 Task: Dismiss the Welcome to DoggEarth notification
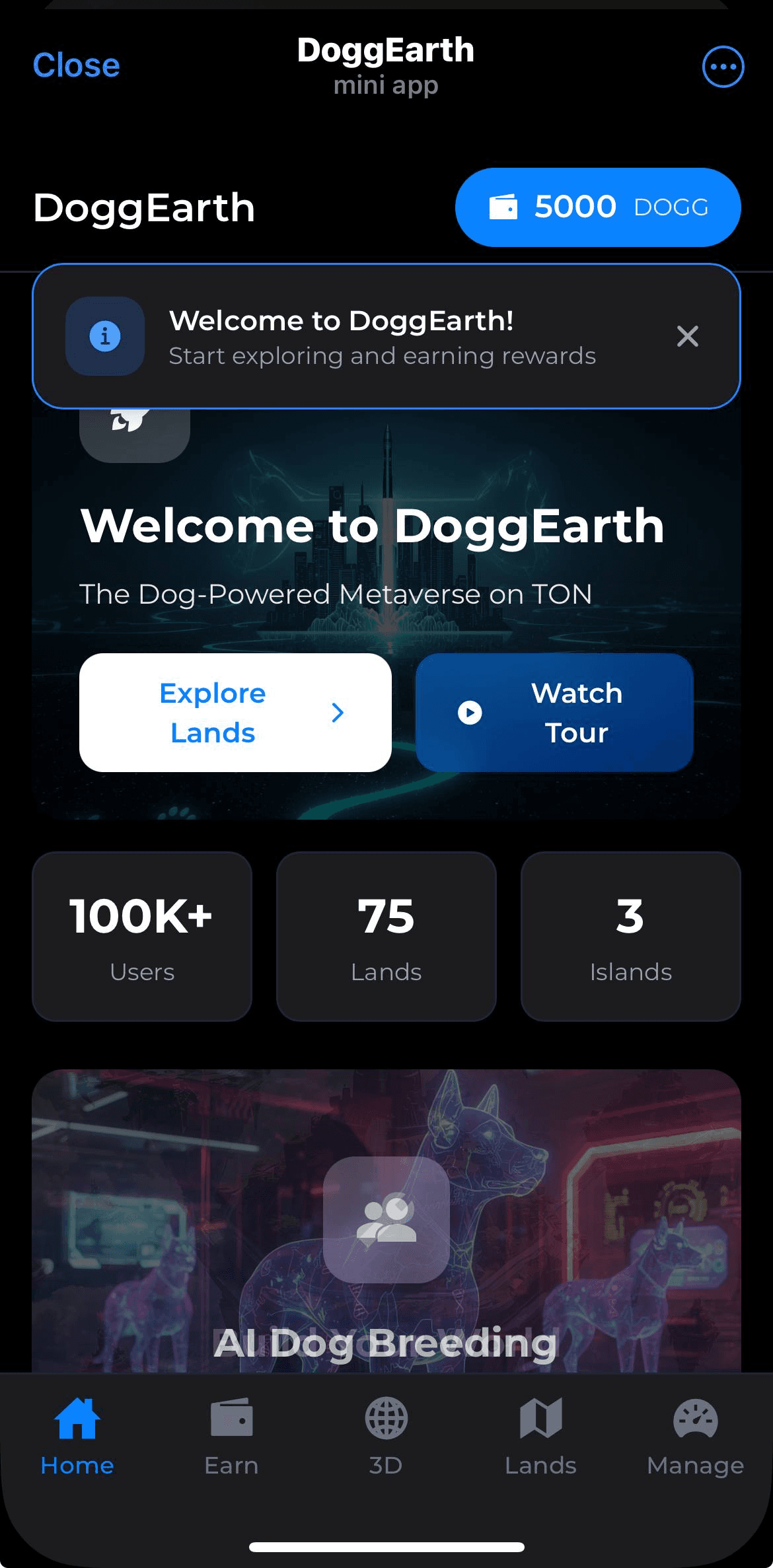coord(687,336)
